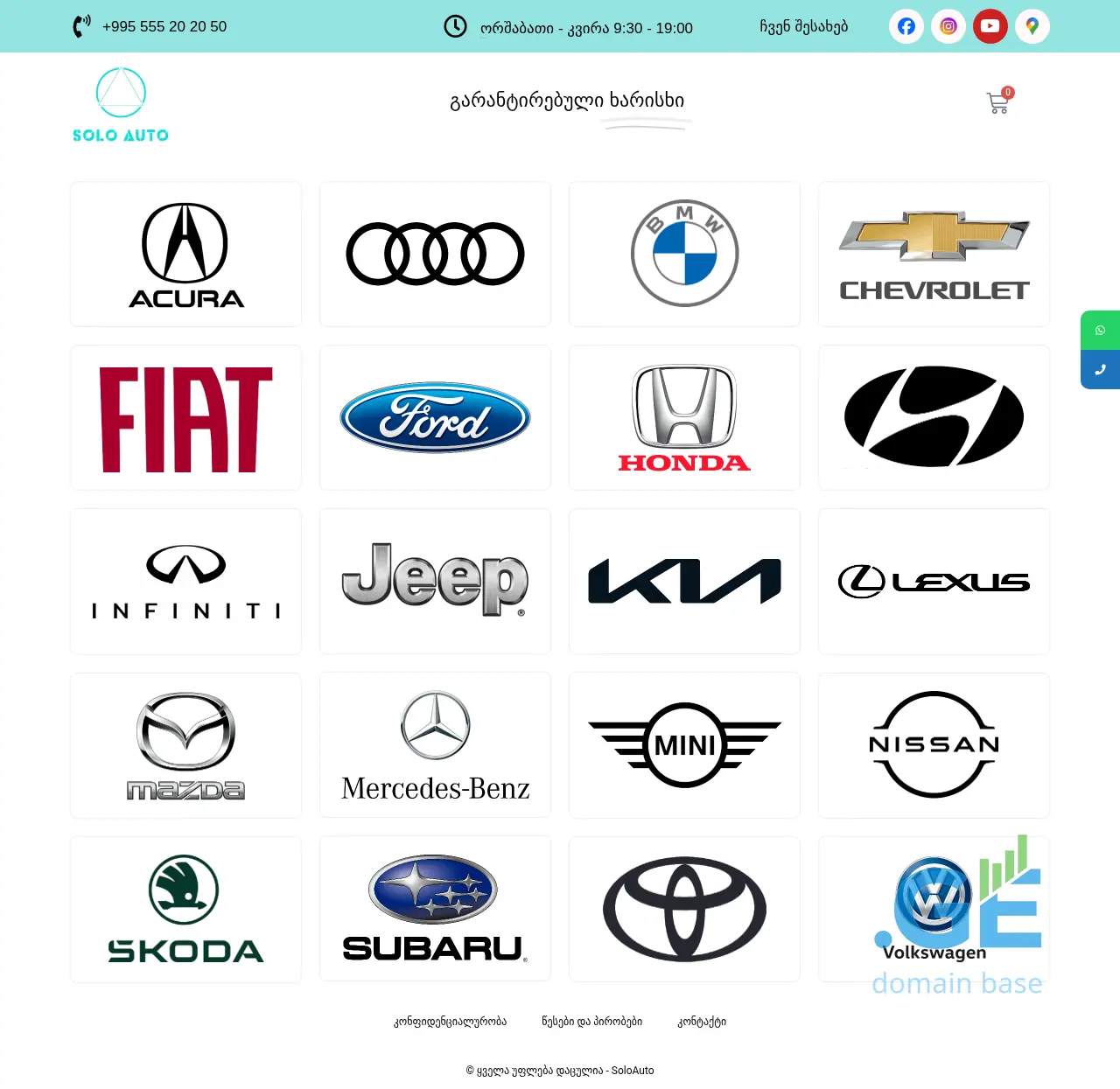Screen dimensions: 1120x1089
Task: Open the Facebook page icon
Action: [x=906, y=26]
